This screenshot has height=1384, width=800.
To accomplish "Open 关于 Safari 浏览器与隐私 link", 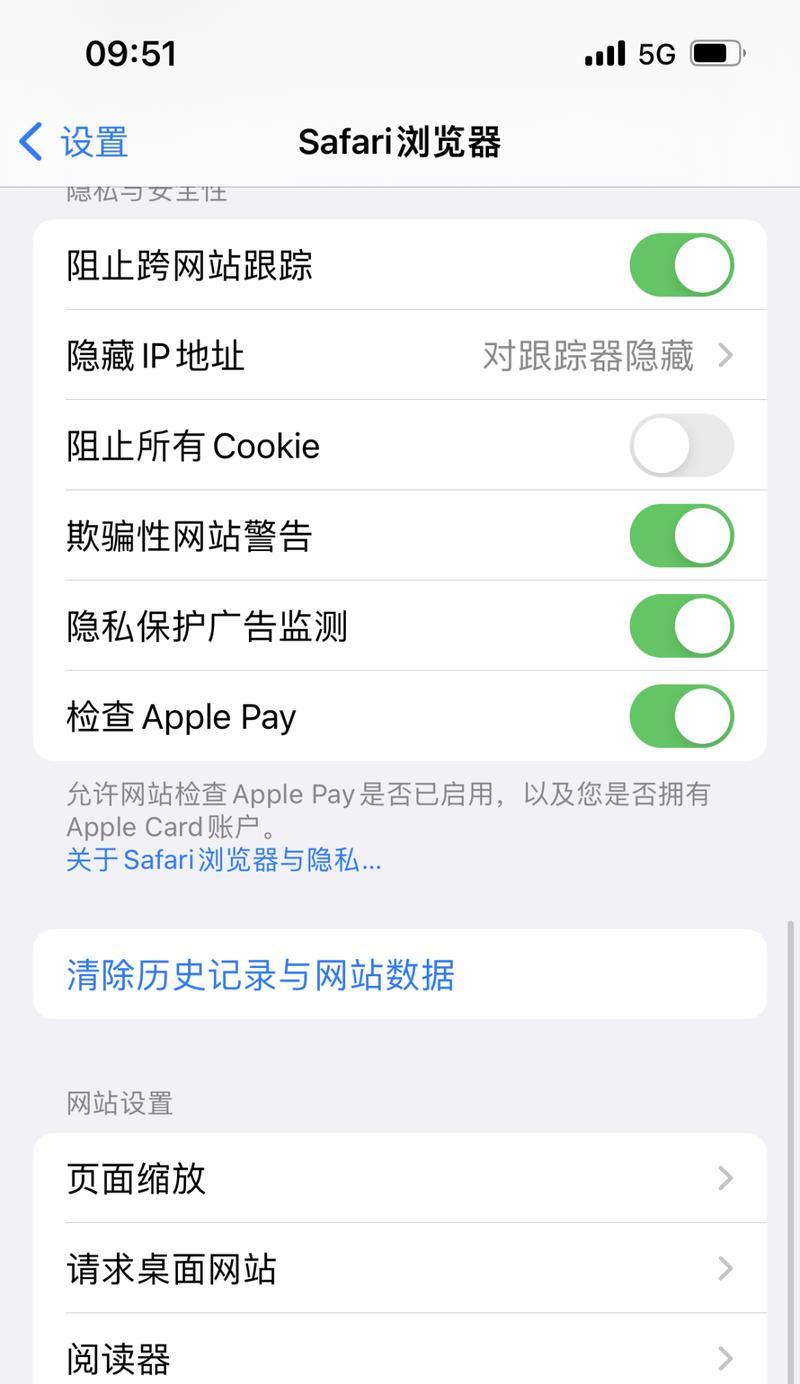I will click(223, 860).
